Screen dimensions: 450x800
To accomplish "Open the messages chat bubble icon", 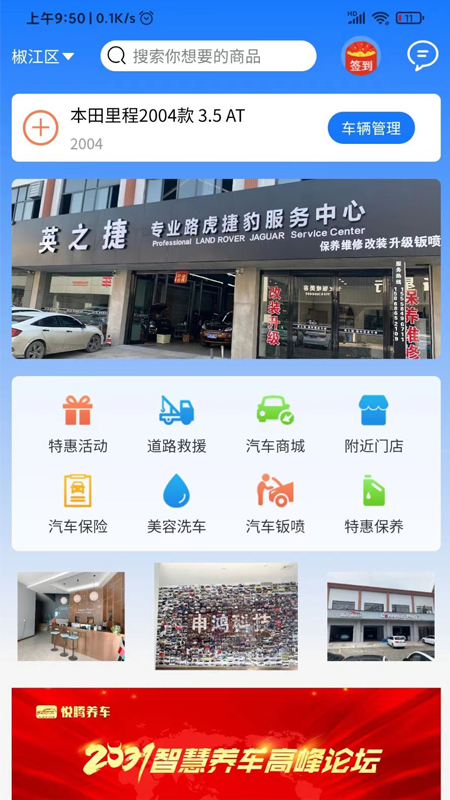I will coord(422,56).
